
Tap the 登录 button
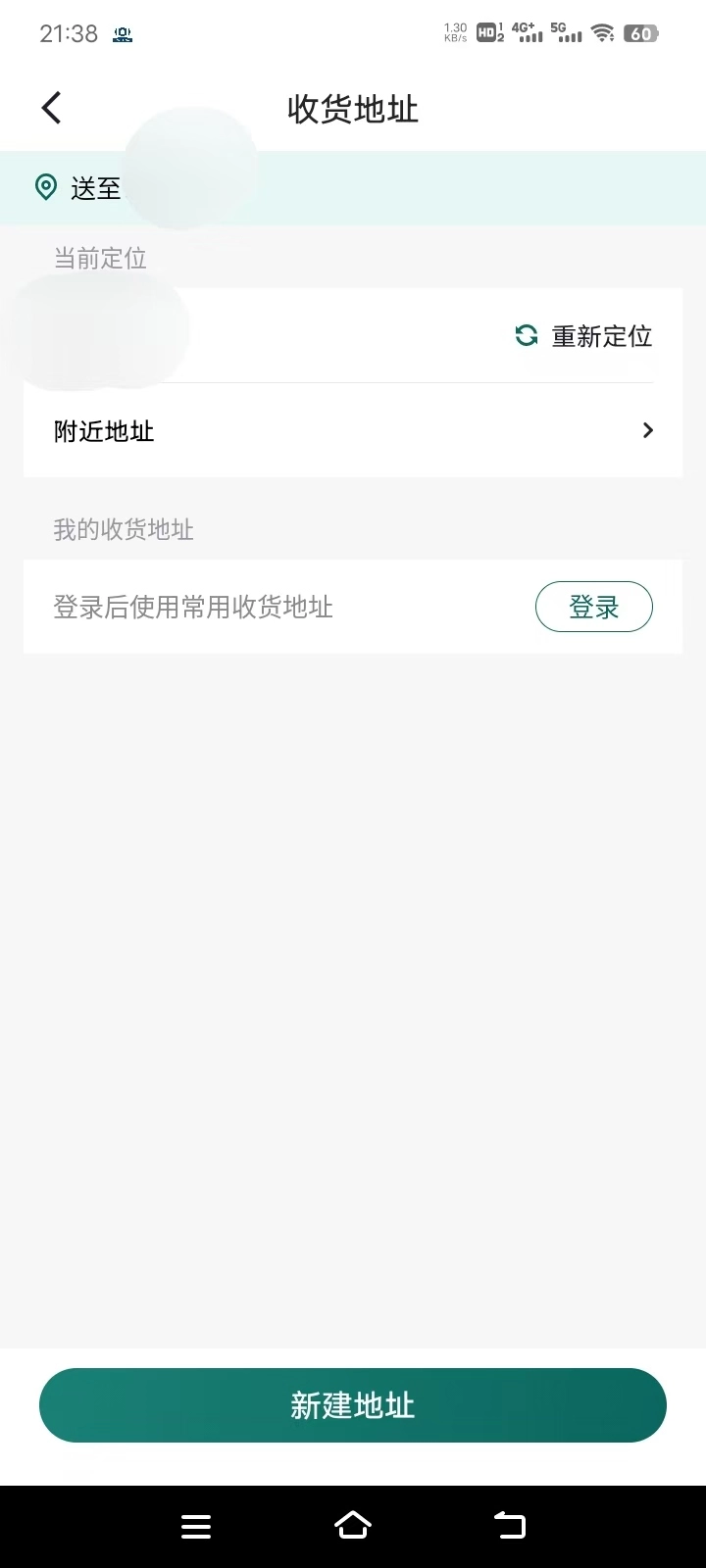point(593,607)
